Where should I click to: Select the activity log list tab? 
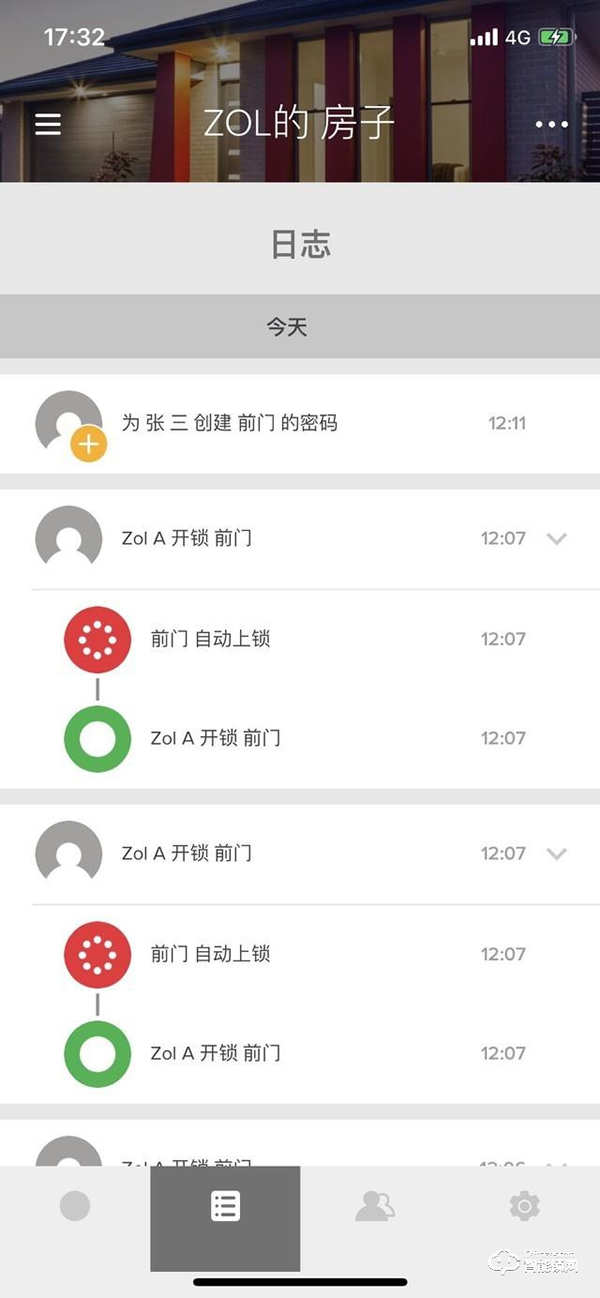[225, 1206]
